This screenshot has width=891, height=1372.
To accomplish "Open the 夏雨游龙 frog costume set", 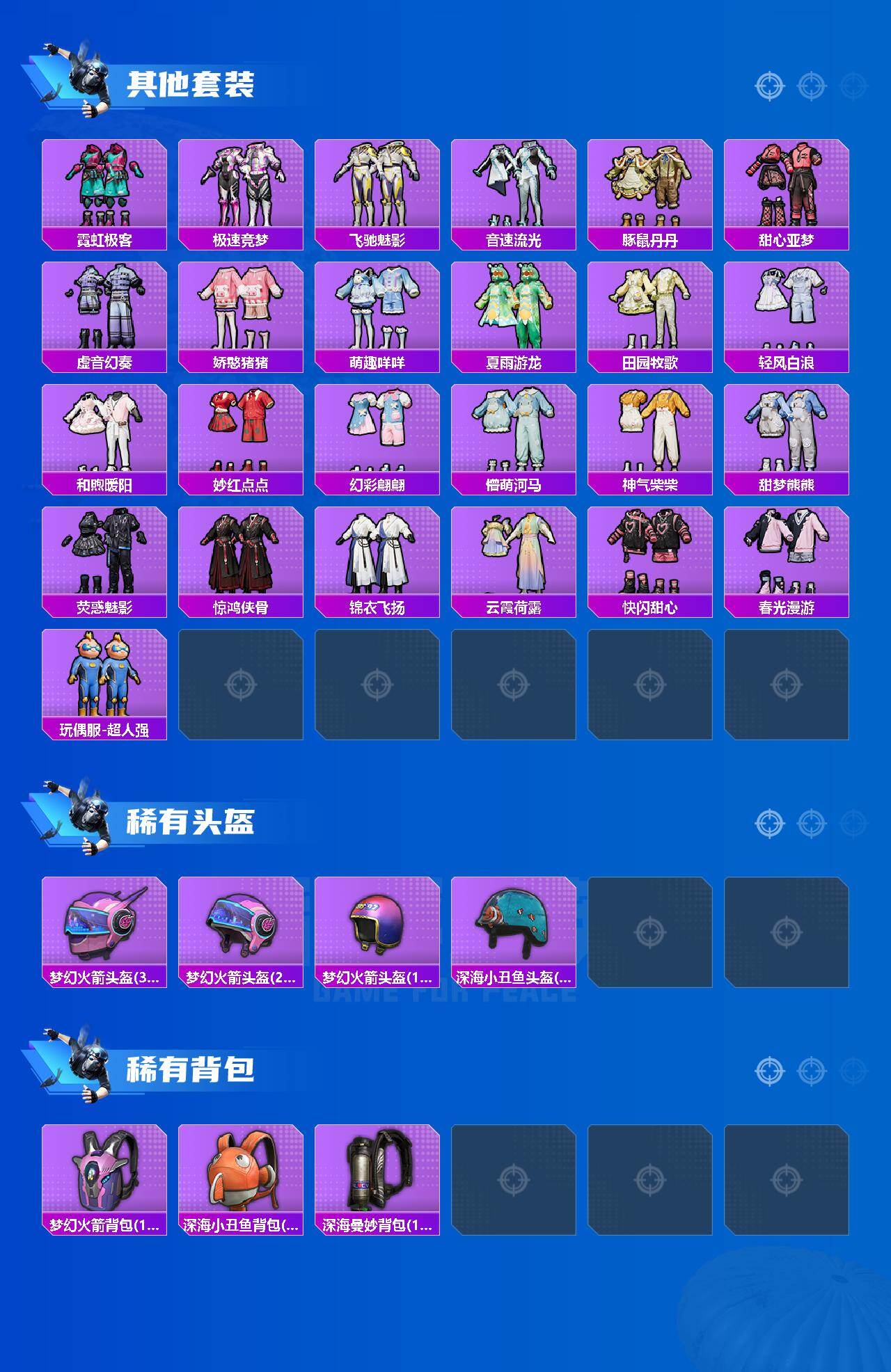I will [x=514, y=306].
